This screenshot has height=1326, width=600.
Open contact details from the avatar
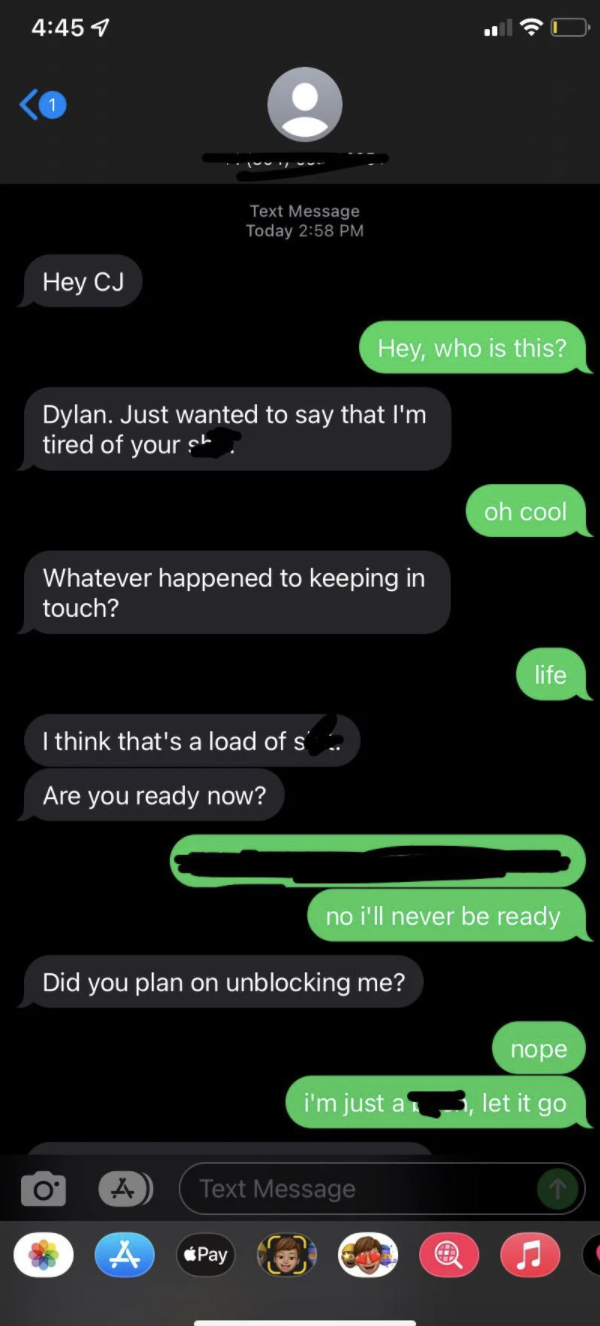[x=305, y=104]
